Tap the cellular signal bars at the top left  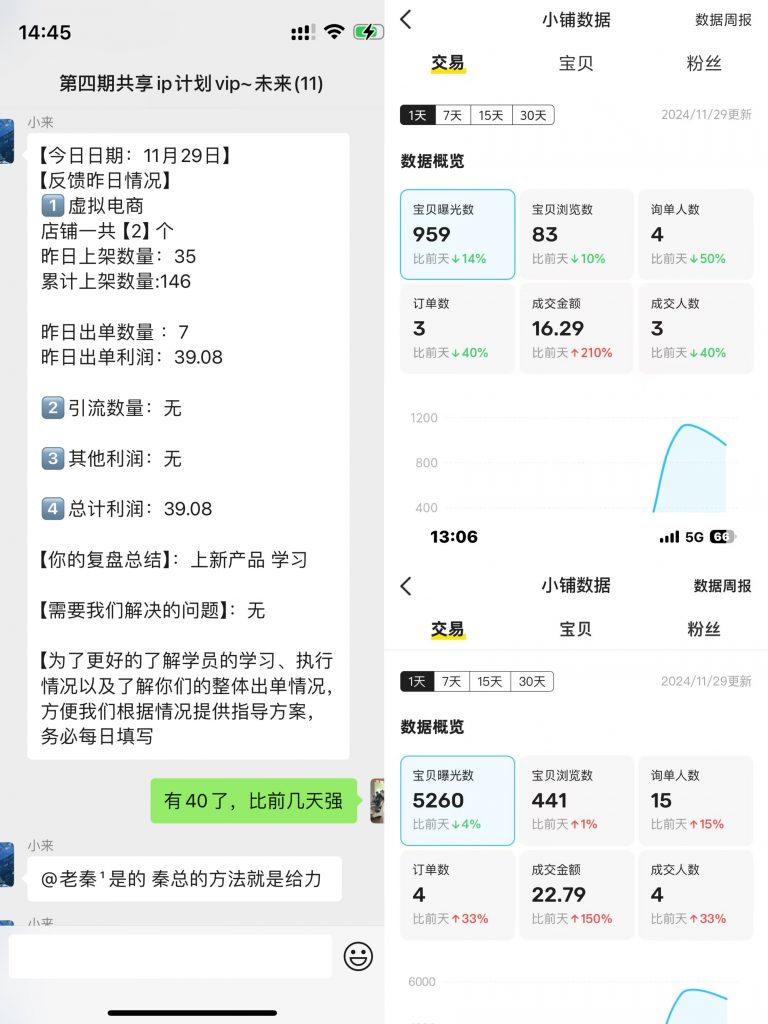302,32
